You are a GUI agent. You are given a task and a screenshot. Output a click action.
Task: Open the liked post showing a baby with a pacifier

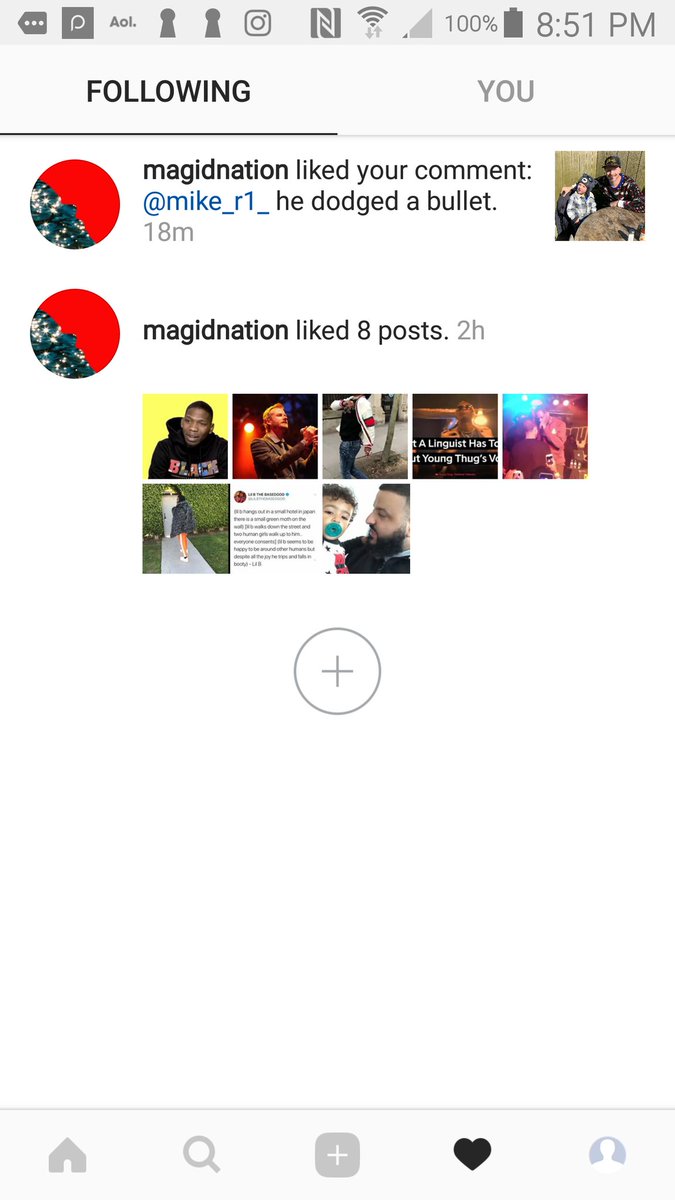click(365, 528)
